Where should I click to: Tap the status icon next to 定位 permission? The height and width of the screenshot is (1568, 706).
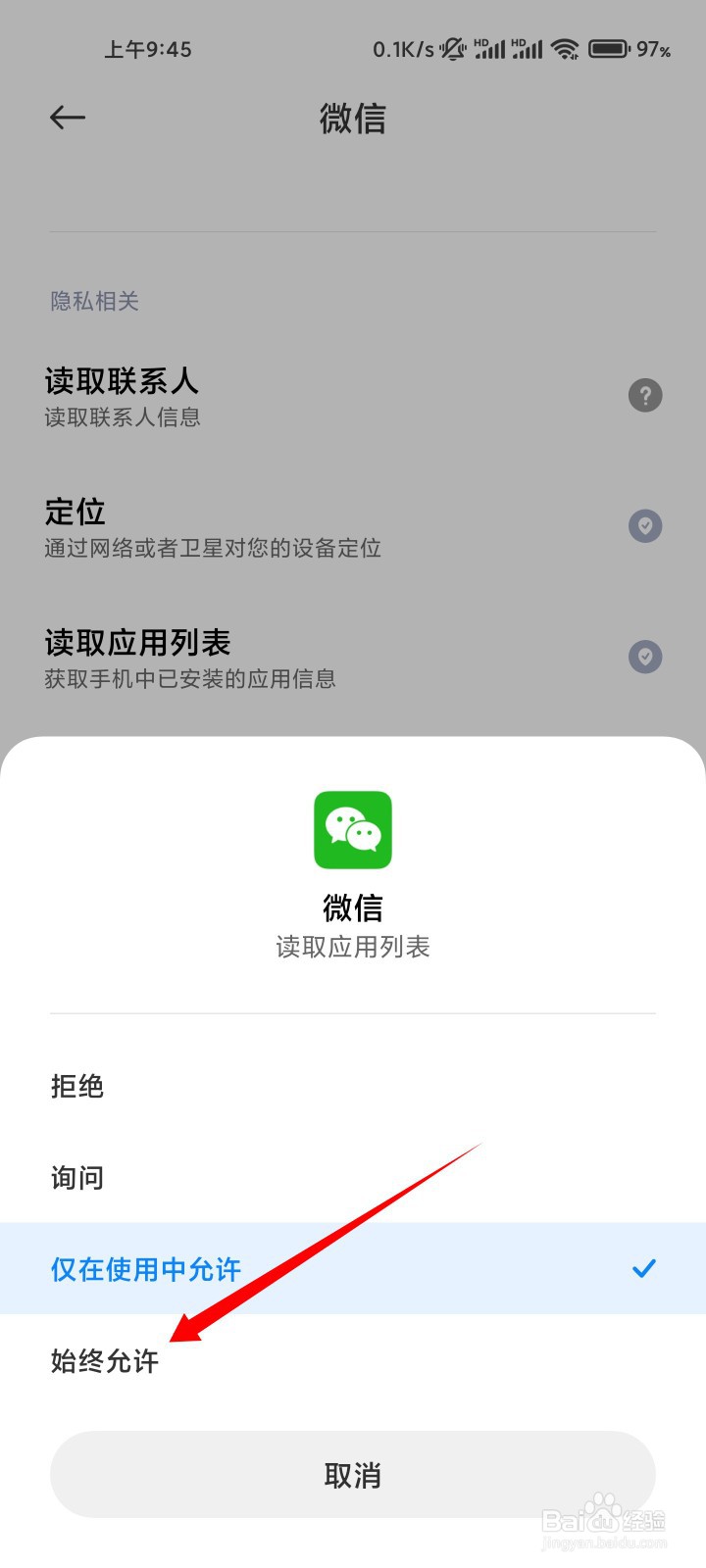[x=644, y=526]
